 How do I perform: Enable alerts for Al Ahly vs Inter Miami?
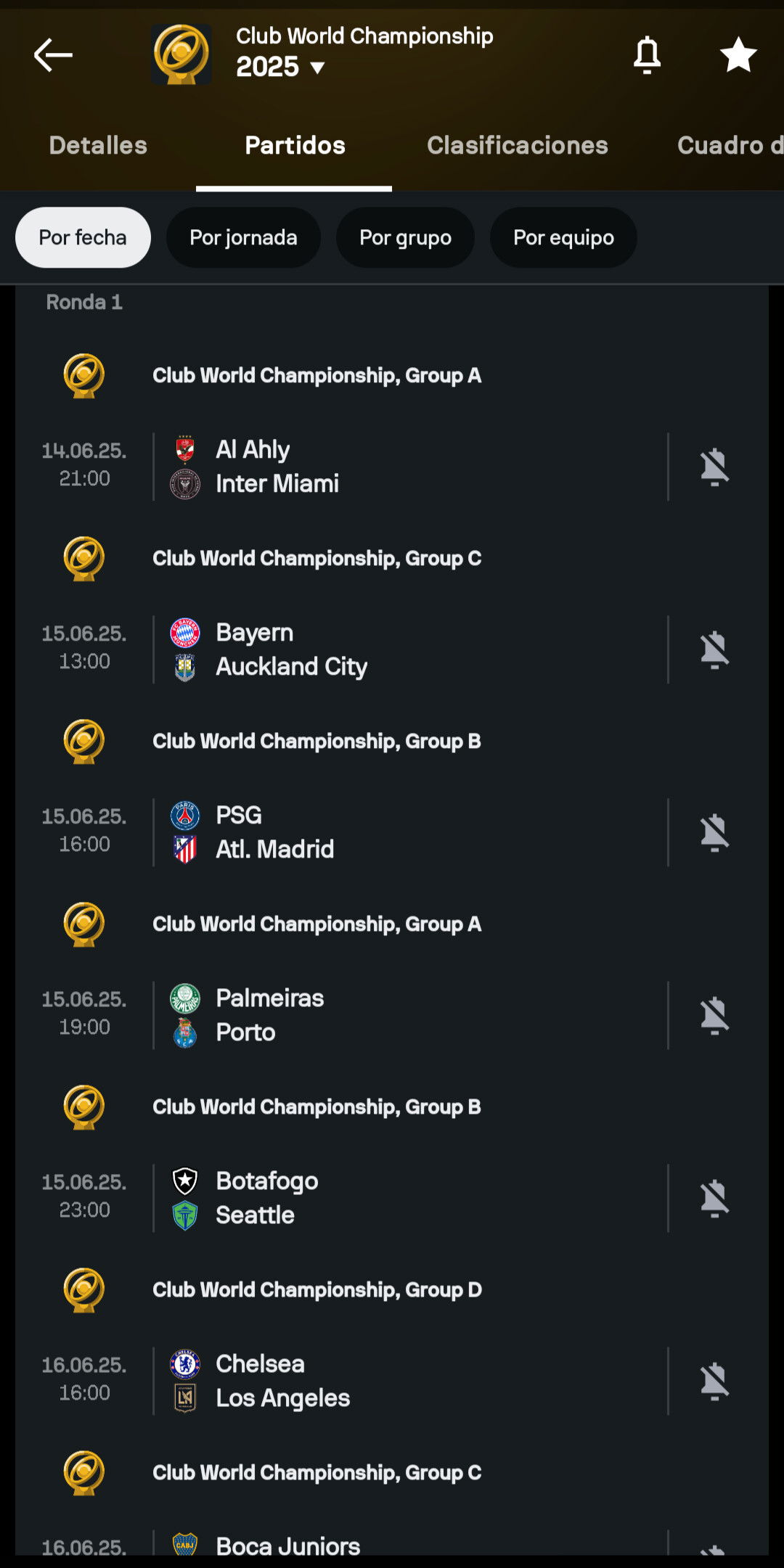714,467
